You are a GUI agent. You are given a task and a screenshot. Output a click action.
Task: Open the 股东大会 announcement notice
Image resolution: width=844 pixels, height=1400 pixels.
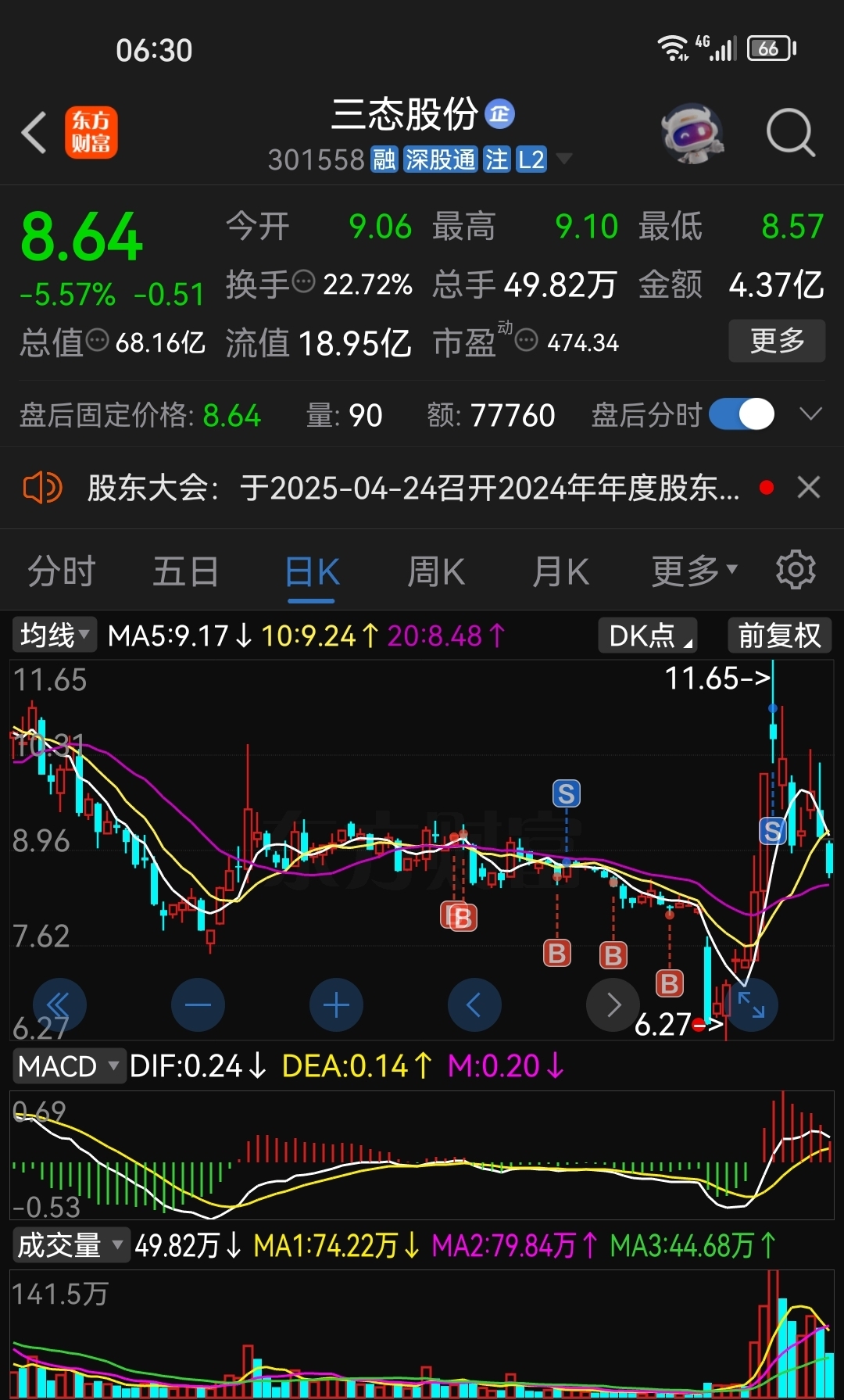coord(413,489)
